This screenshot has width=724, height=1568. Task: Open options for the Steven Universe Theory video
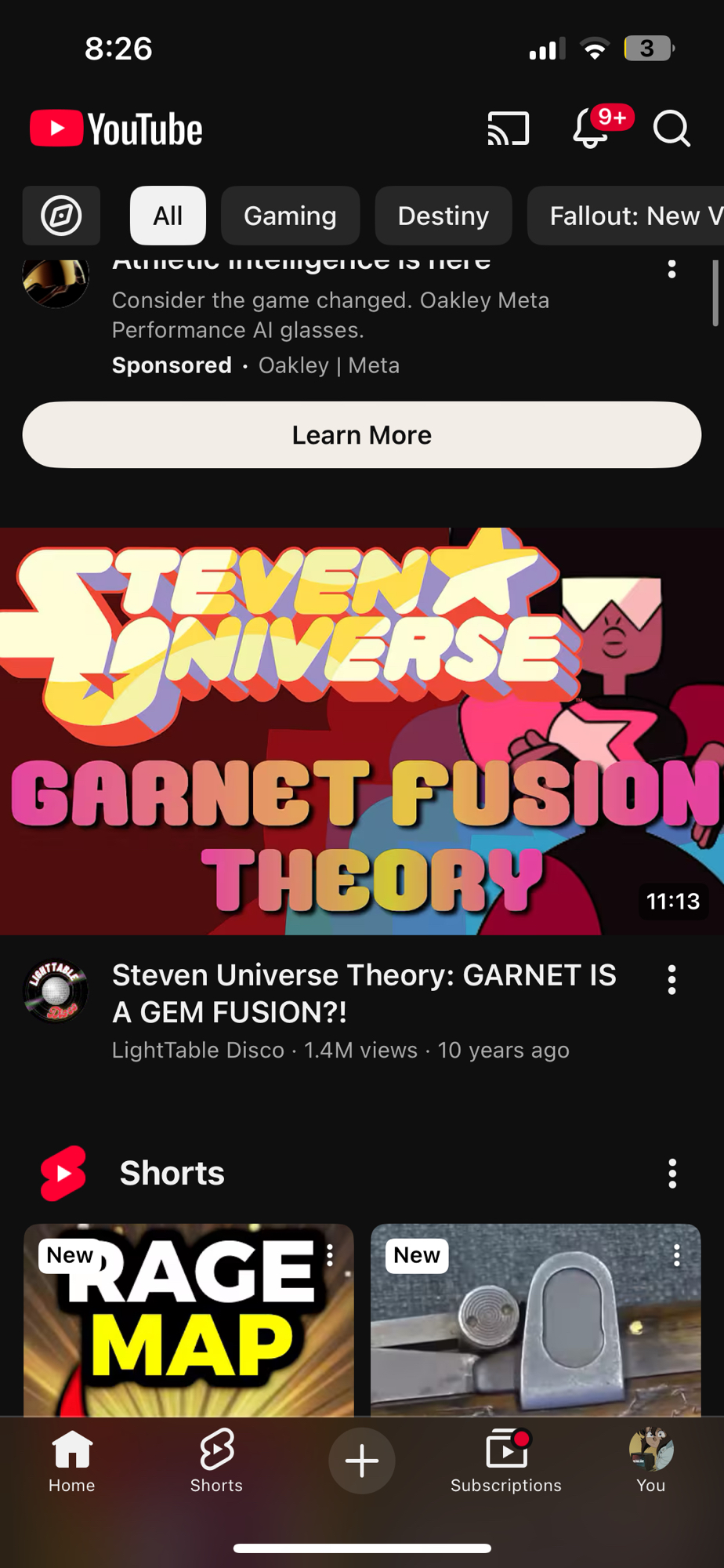click(x=672, y=980)
